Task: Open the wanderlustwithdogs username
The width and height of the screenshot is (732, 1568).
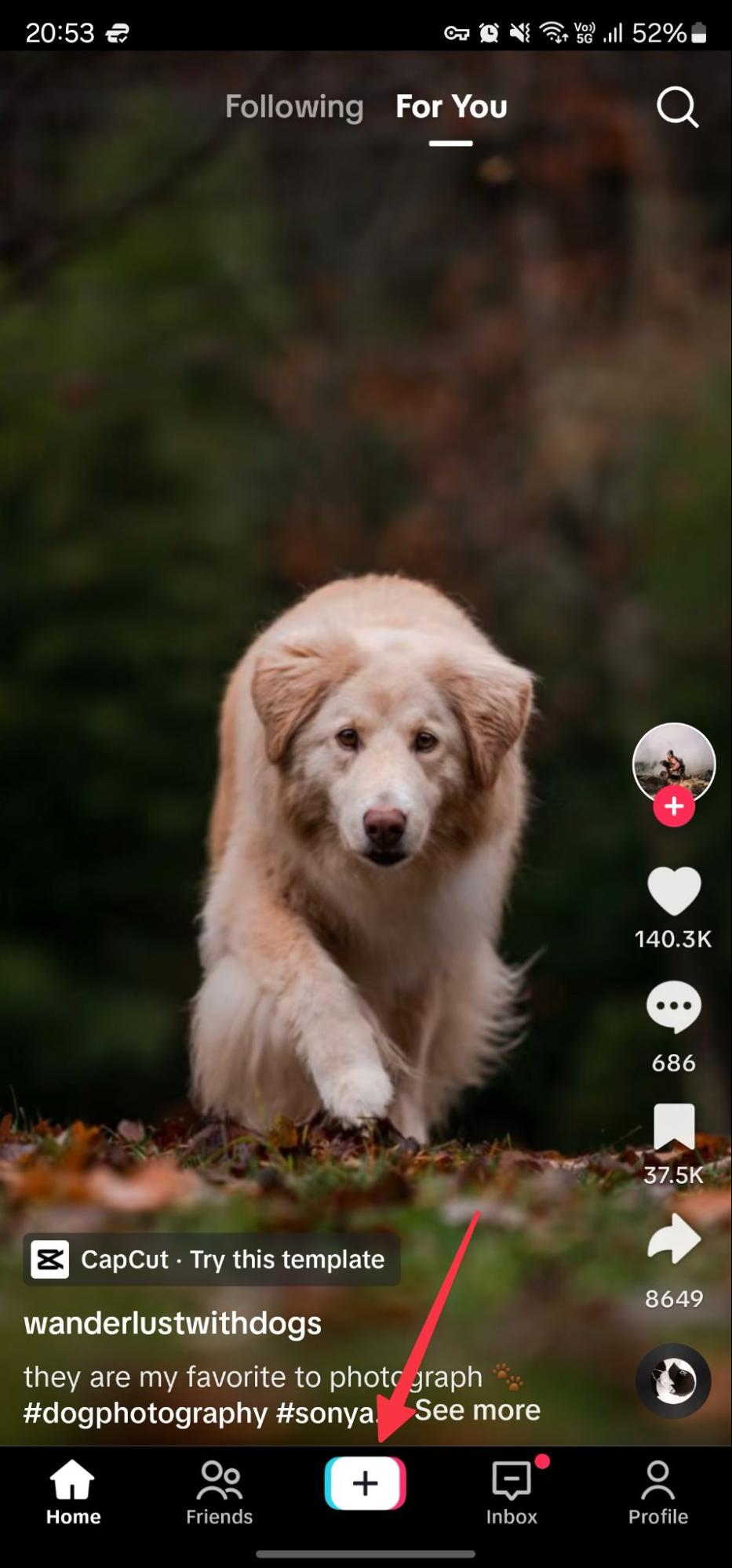Action: pos(173,1323)
